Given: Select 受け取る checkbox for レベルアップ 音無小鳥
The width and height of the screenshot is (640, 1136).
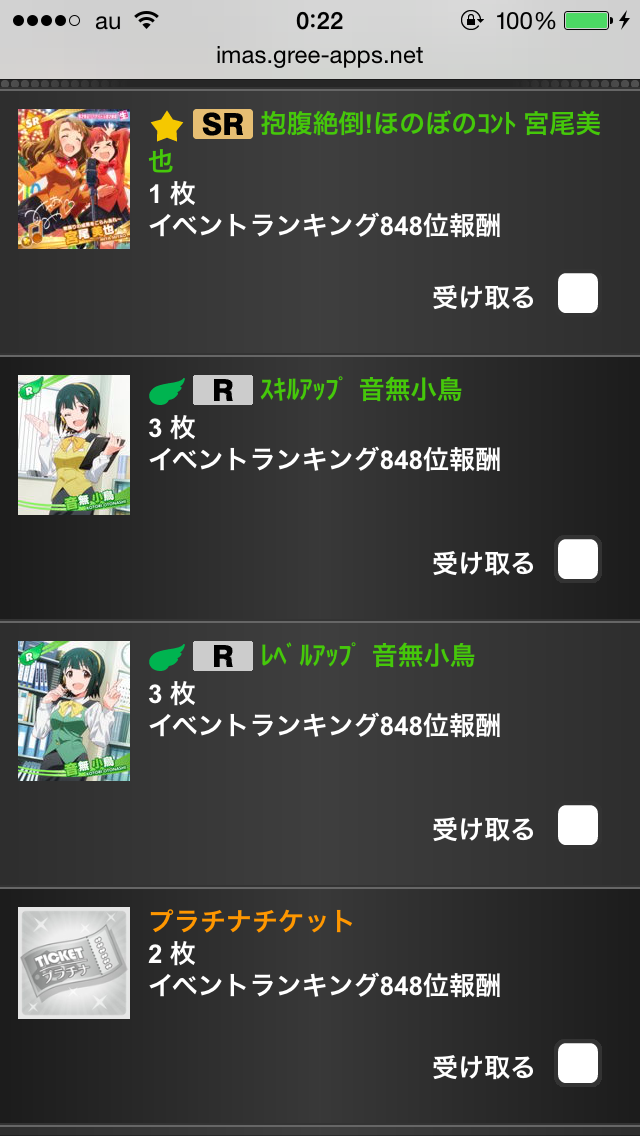Looking at the screenshot, I should point(577,826).
